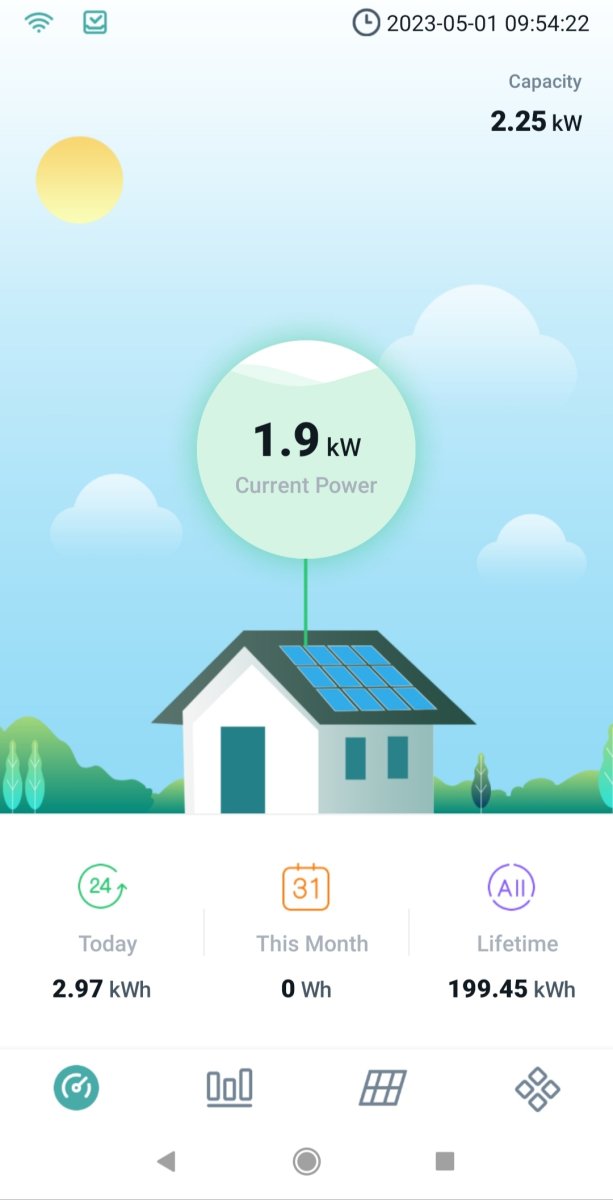613x1200 pixels.
Task: Open the solar panel tab
Action: [383, 1087]
